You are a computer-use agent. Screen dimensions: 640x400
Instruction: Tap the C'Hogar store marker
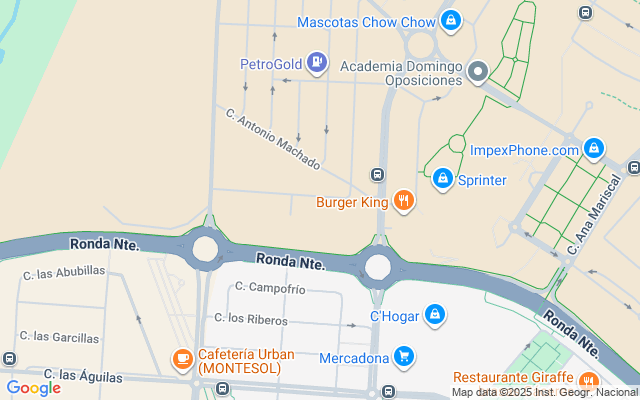point(435,315)
